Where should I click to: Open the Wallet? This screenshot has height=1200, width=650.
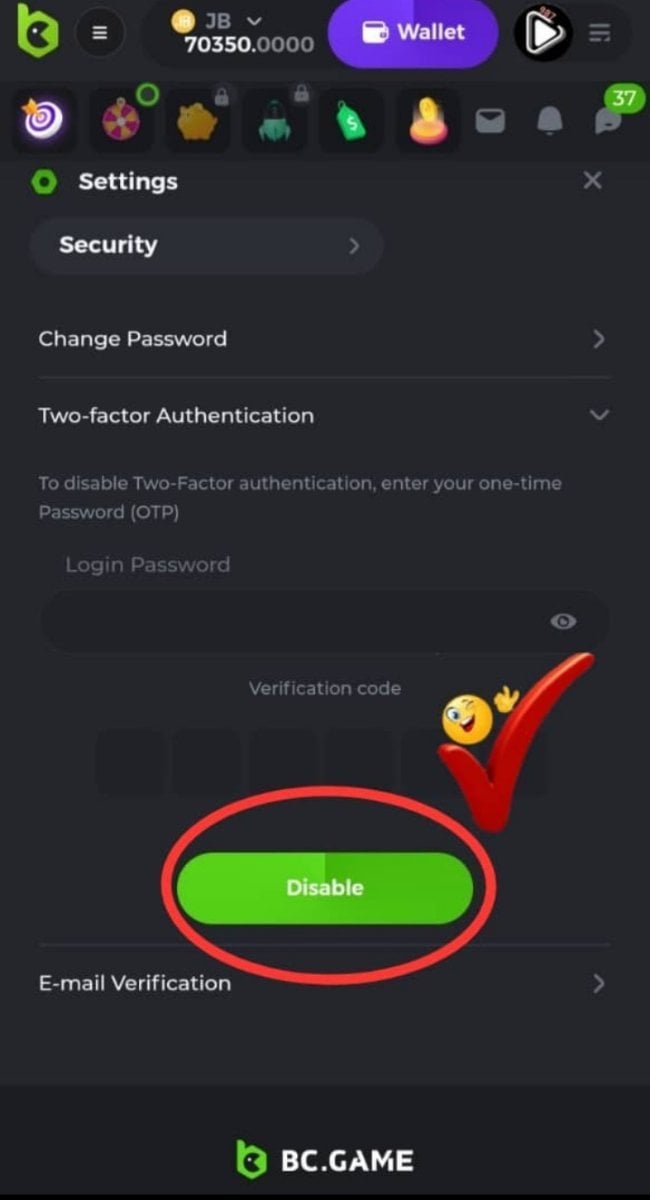point(412,33)
